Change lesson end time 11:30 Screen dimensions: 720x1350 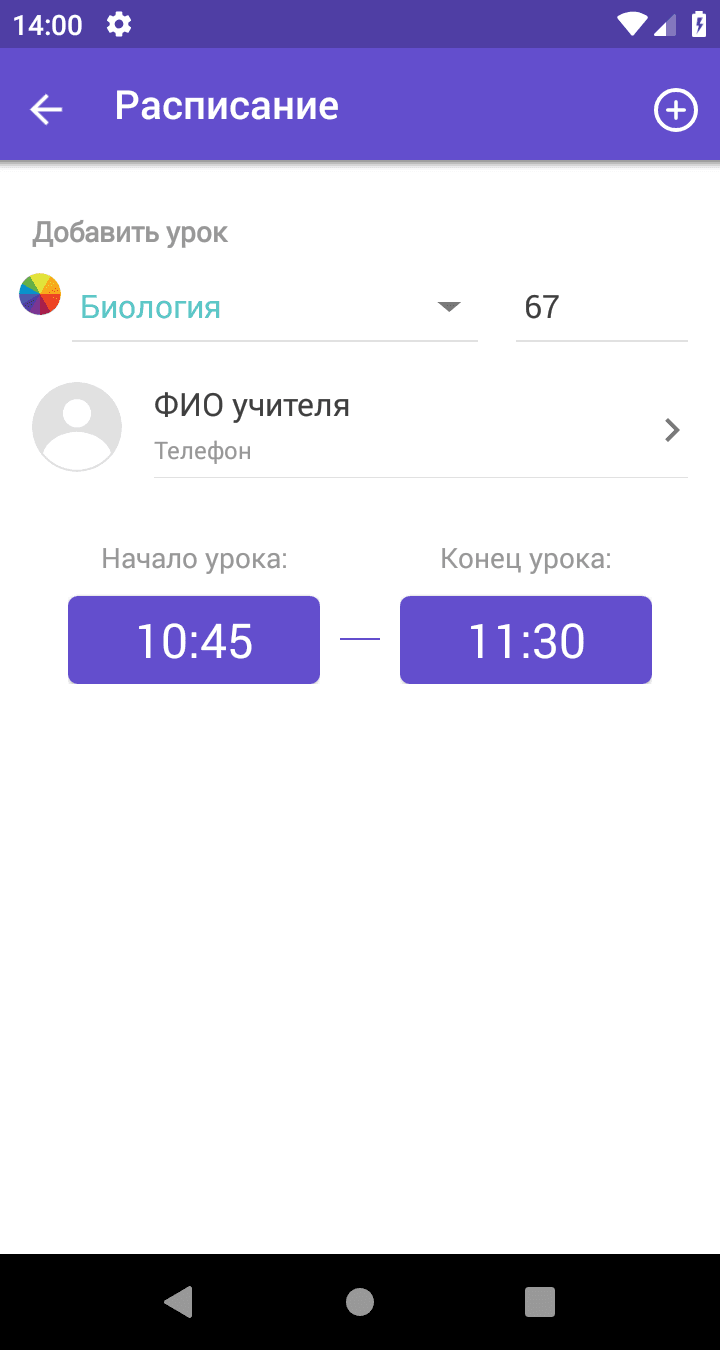coord(526,640)
